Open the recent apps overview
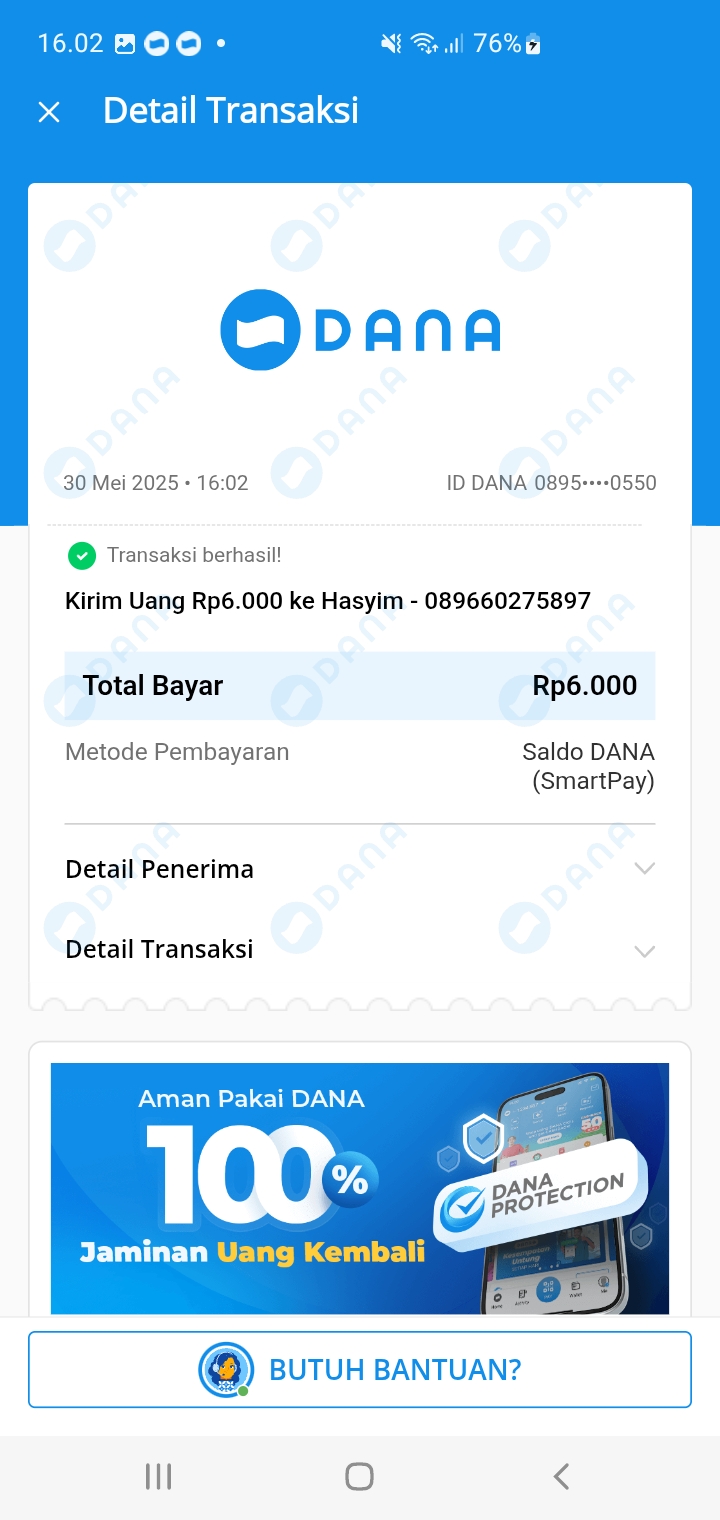 158,1476
